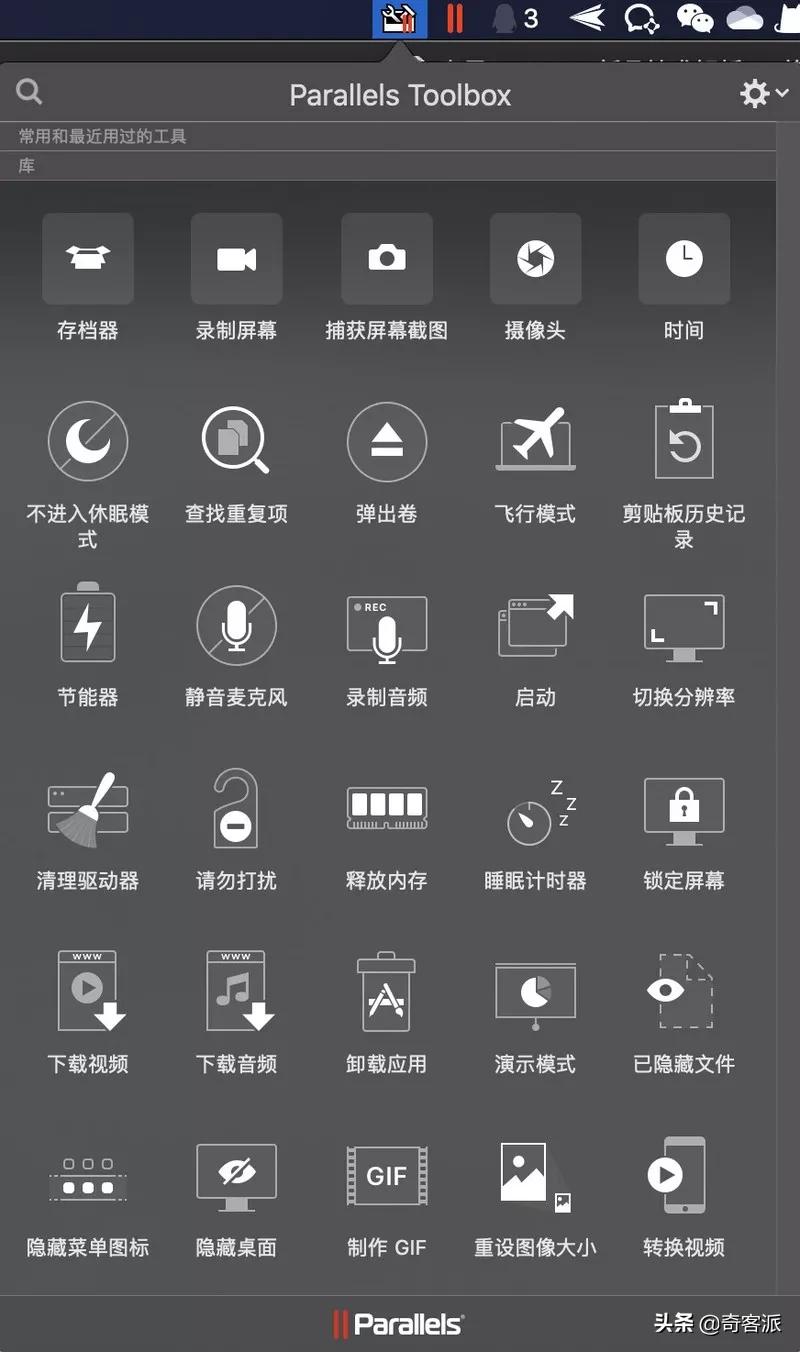
Task: Launch the 制作 GIF maker
Action: tap(387, 1176)
